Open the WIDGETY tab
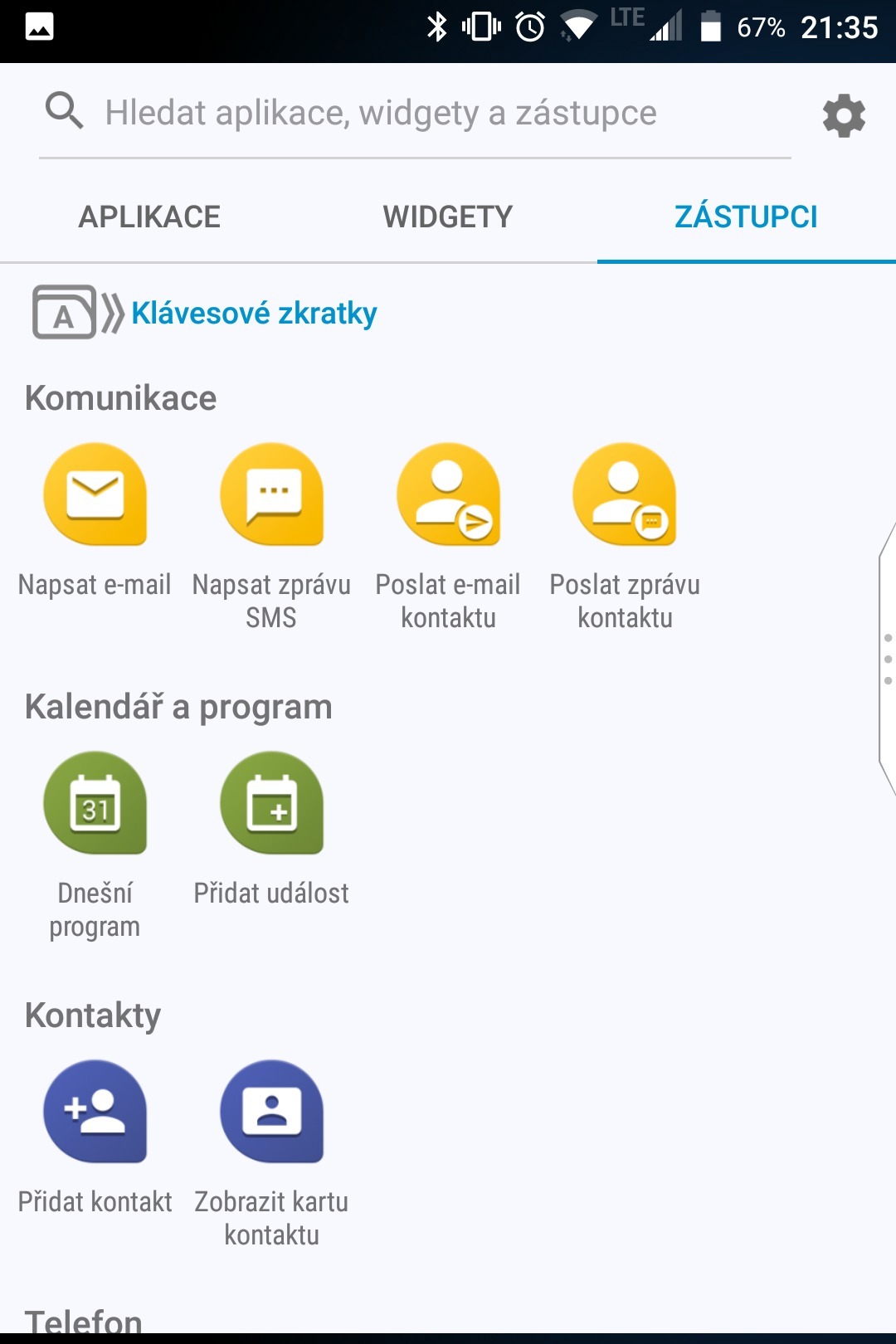 (448, 216)
